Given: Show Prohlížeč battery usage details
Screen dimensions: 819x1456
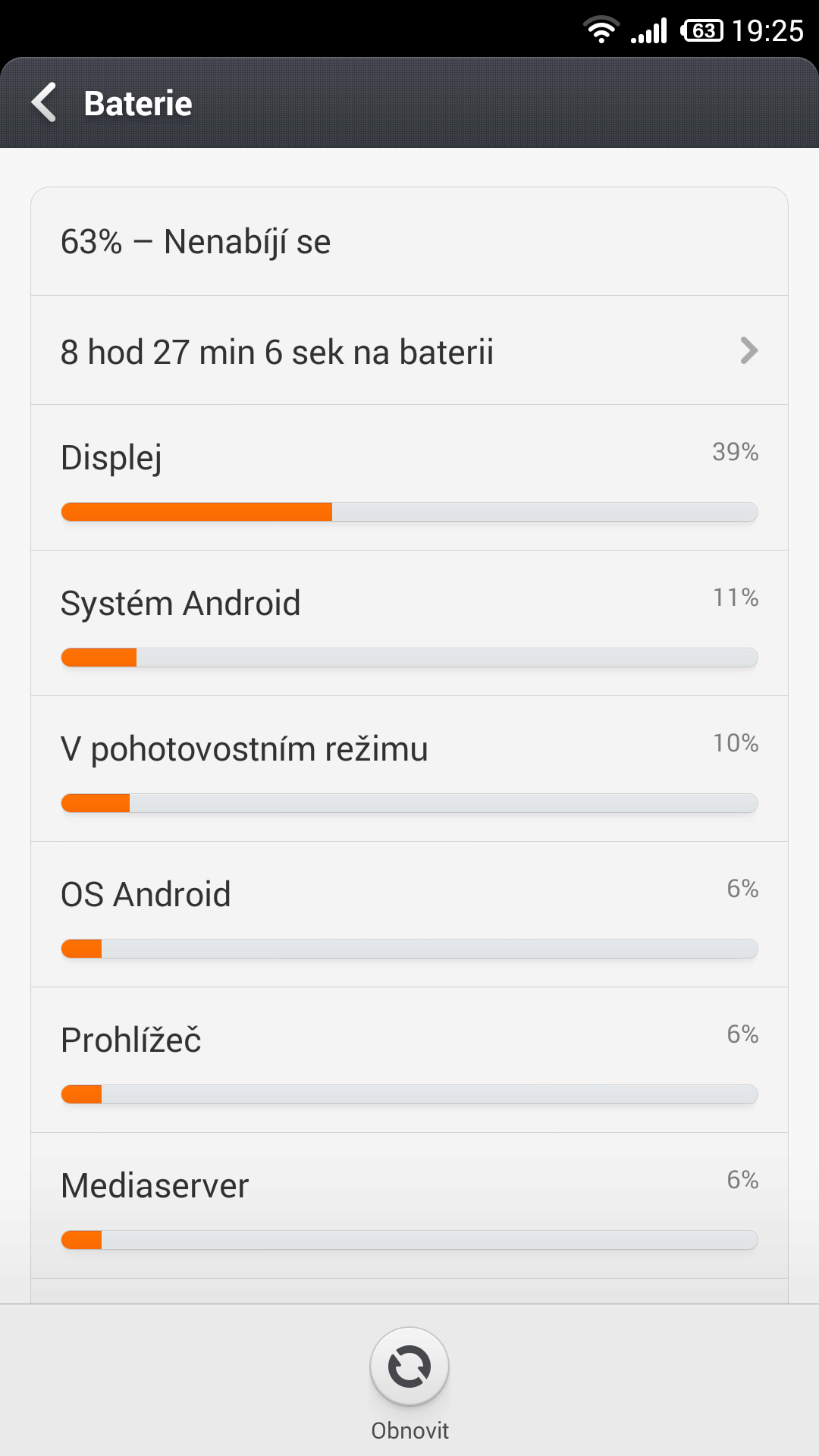Looking at the screenshot, I should (409, 1060).
